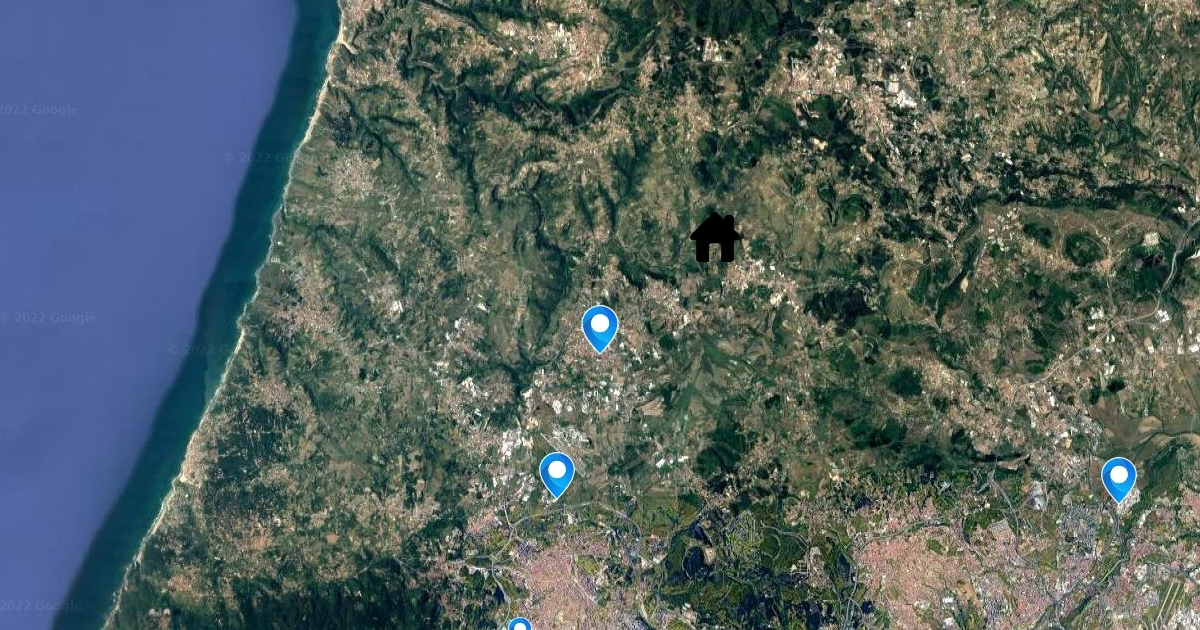1200x630 pixels.
Task: Tap the black house marker on the map
Action: click(x=716, y=238)
